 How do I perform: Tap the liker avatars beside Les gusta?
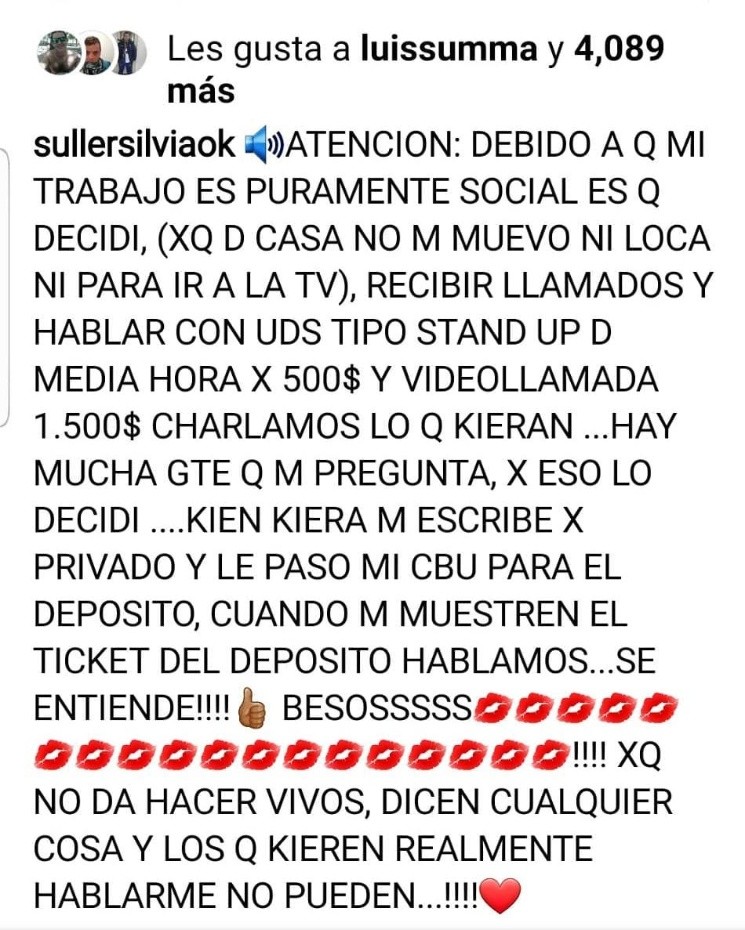(91, 53)
